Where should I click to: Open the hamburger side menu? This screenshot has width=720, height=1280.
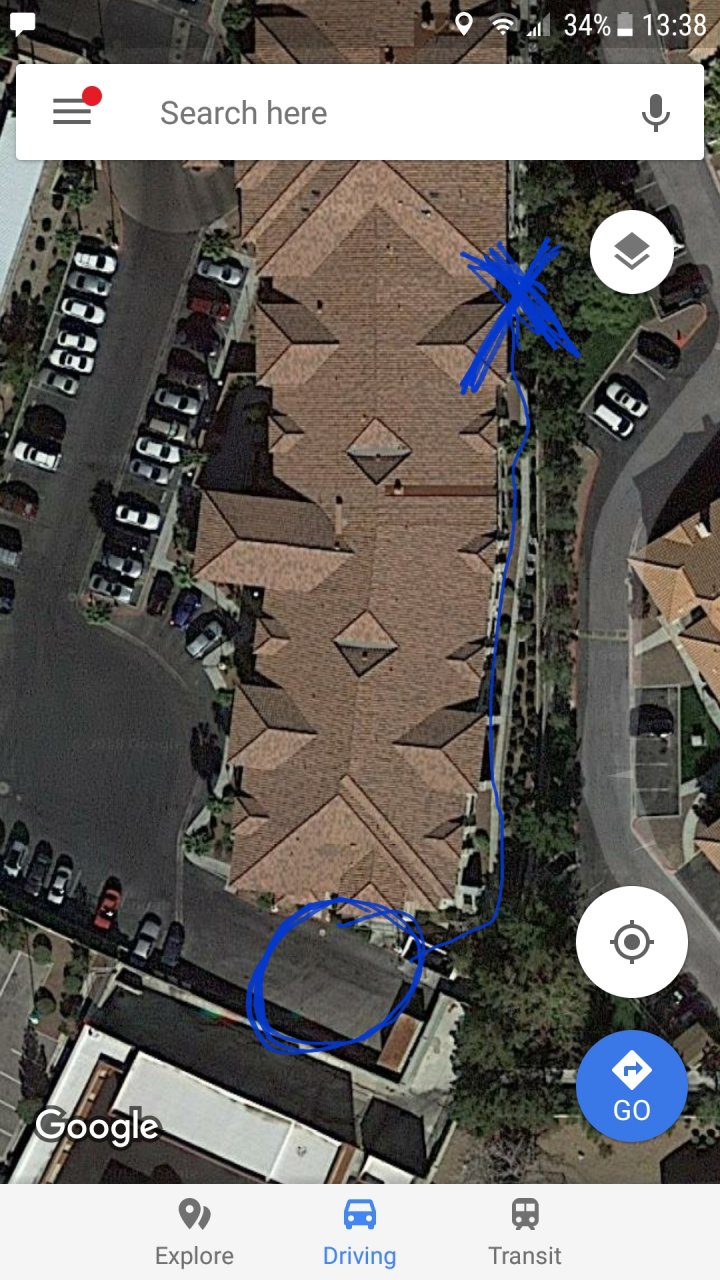[72, 112]
